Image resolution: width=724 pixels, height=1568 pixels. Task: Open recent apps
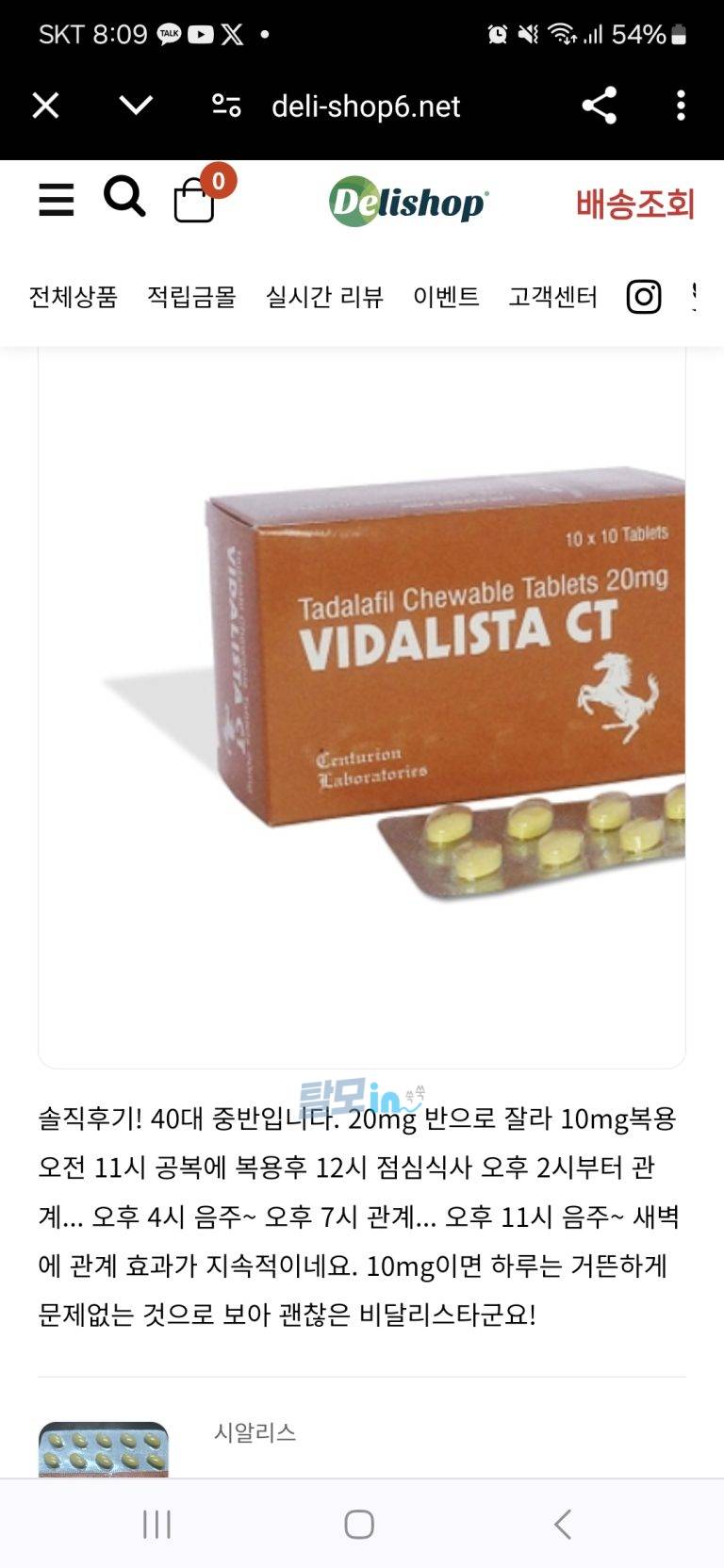click(156, 1524)
